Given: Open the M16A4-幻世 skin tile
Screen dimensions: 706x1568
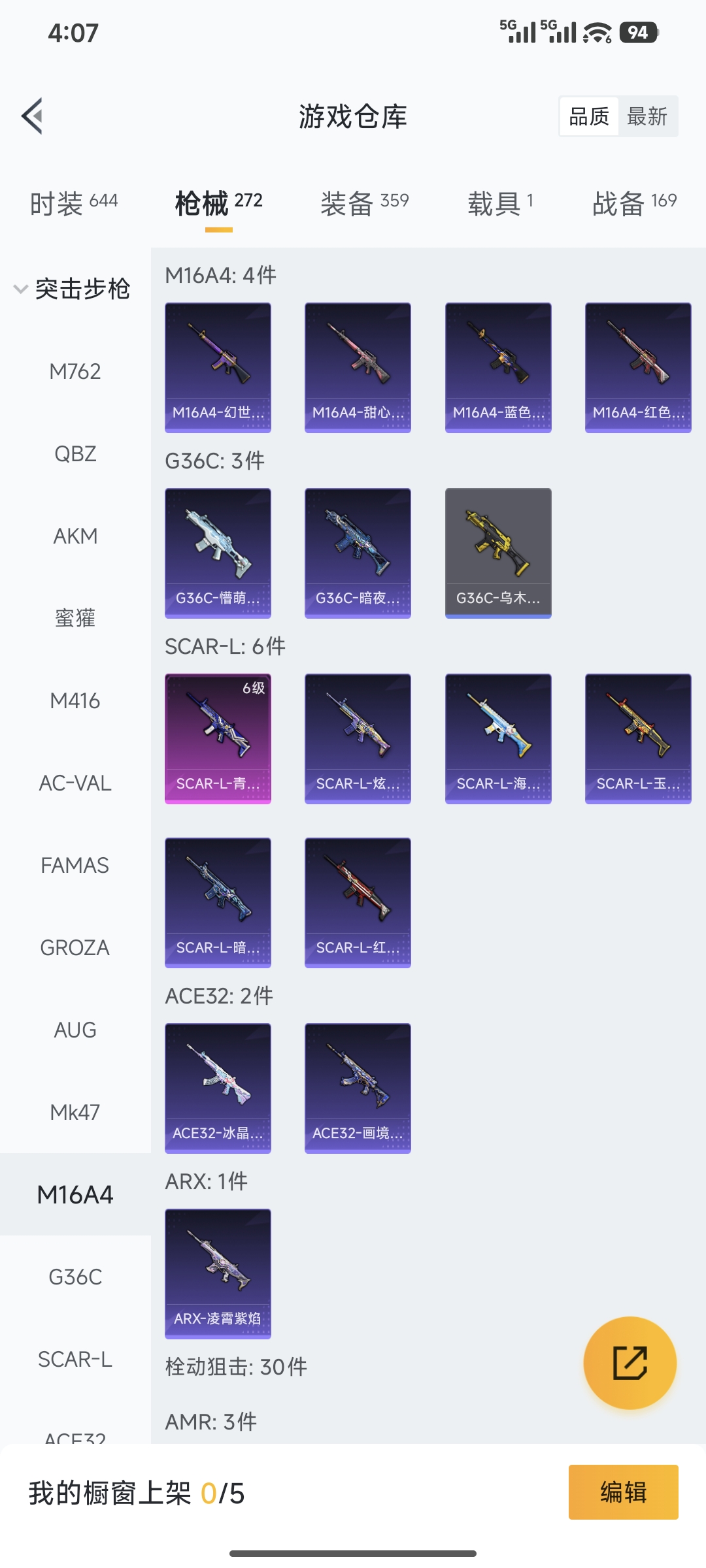Looking at the screenshot, I should (x=218, y=367).
